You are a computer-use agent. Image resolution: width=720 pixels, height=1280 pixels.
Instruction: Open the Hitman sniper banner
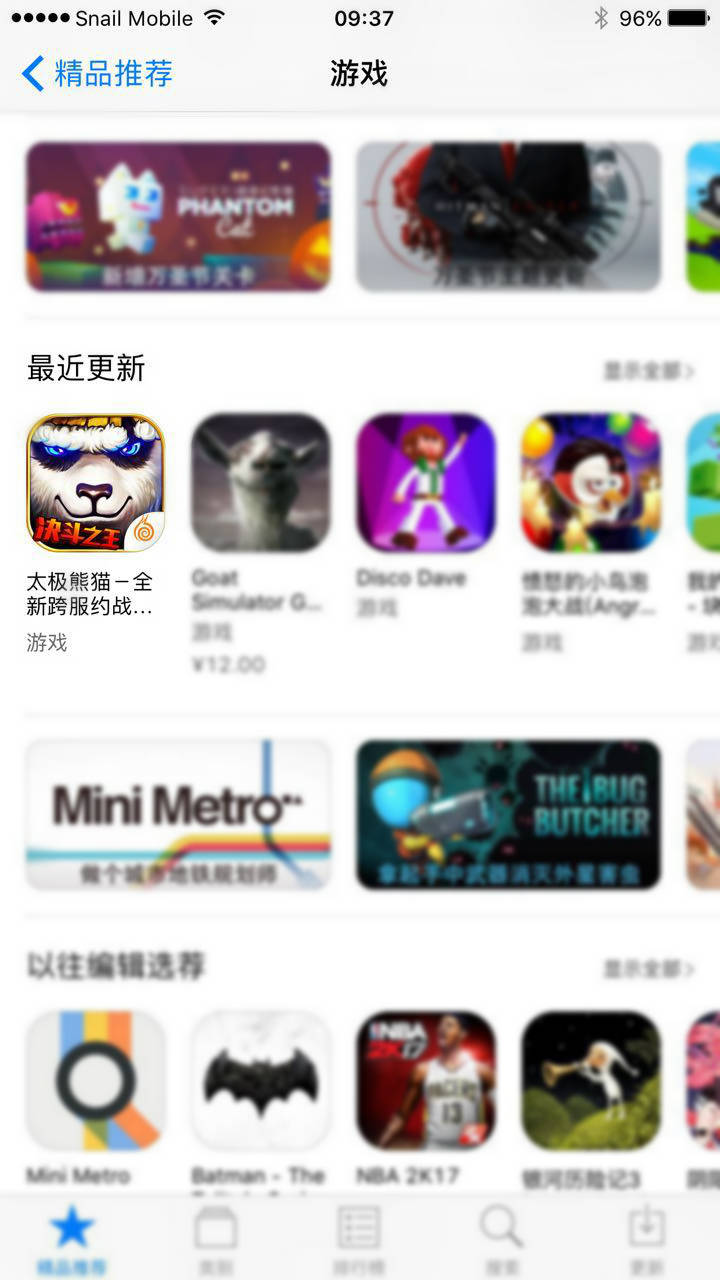508,217
